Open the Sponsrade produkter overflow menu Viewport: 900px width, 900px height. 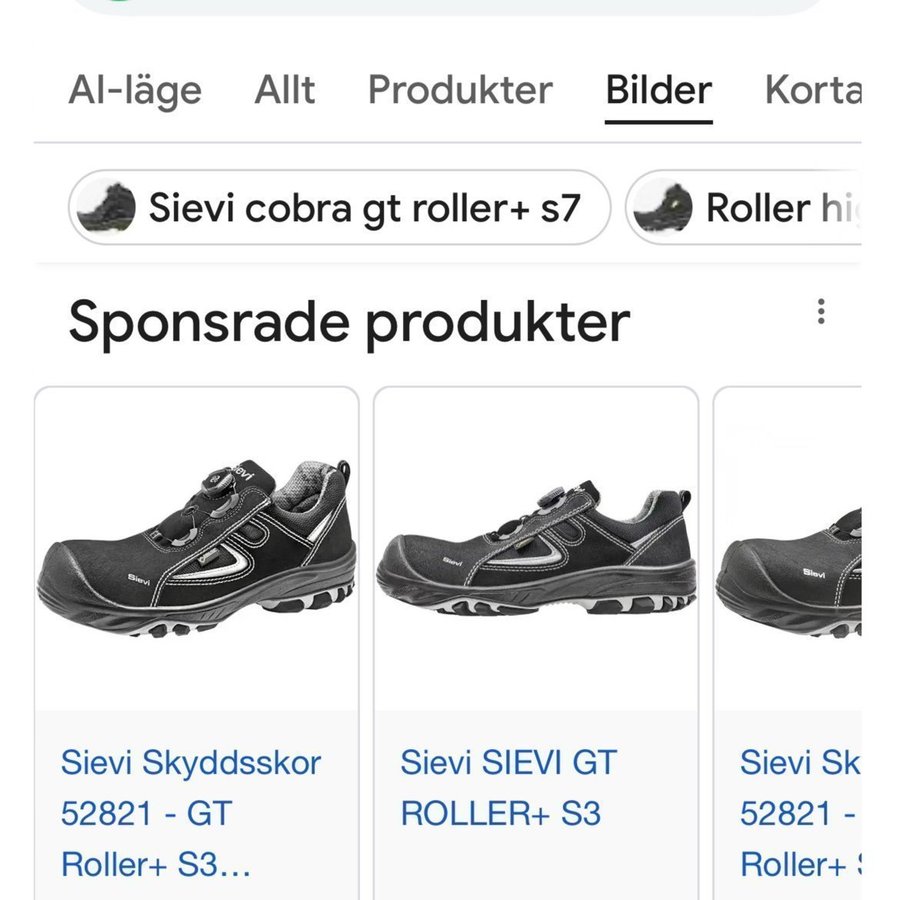coord(821,311)
